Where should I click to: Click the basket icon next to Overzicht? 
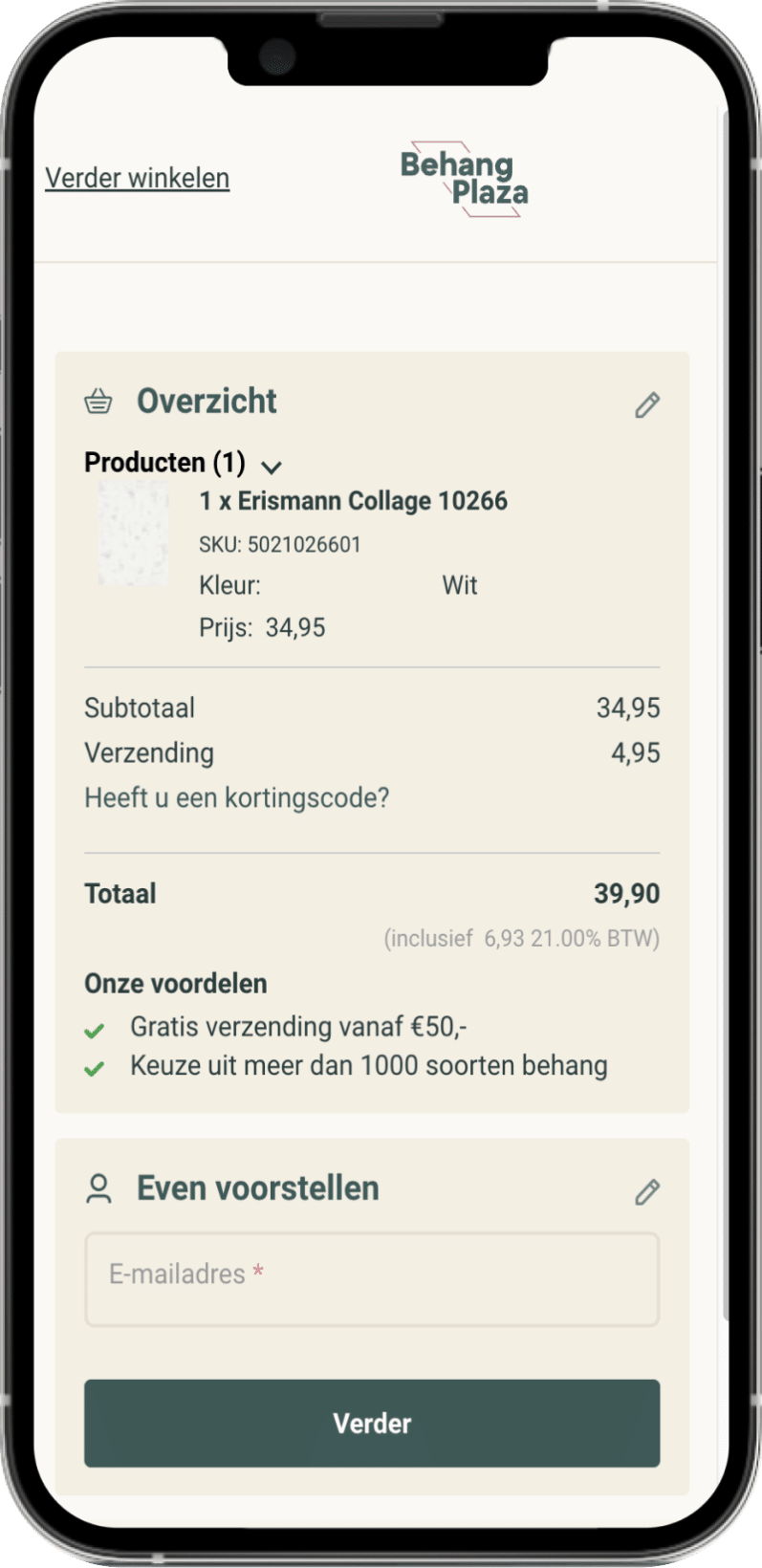98,402
